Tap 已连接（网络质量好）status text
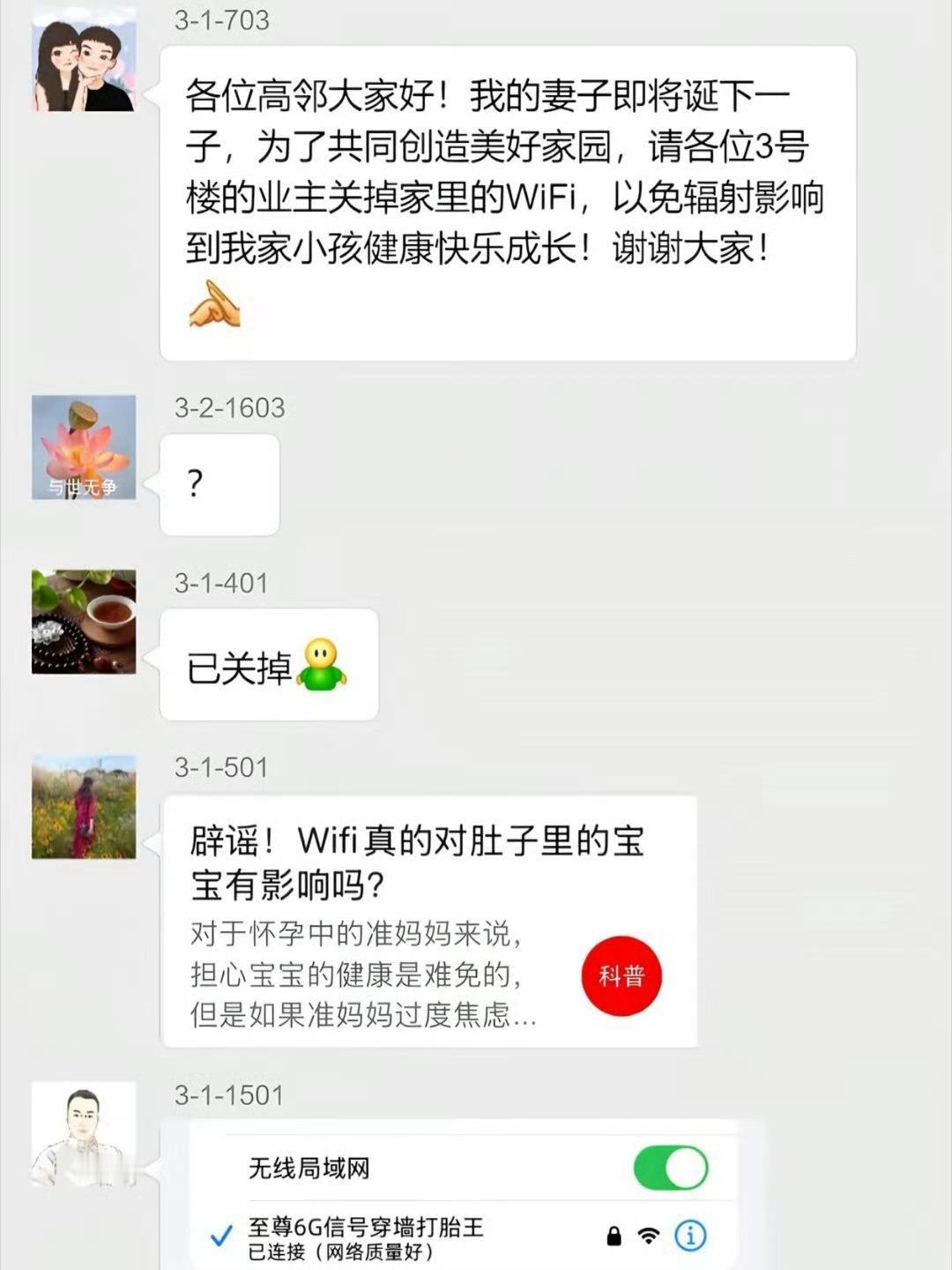 (344, 1251)
